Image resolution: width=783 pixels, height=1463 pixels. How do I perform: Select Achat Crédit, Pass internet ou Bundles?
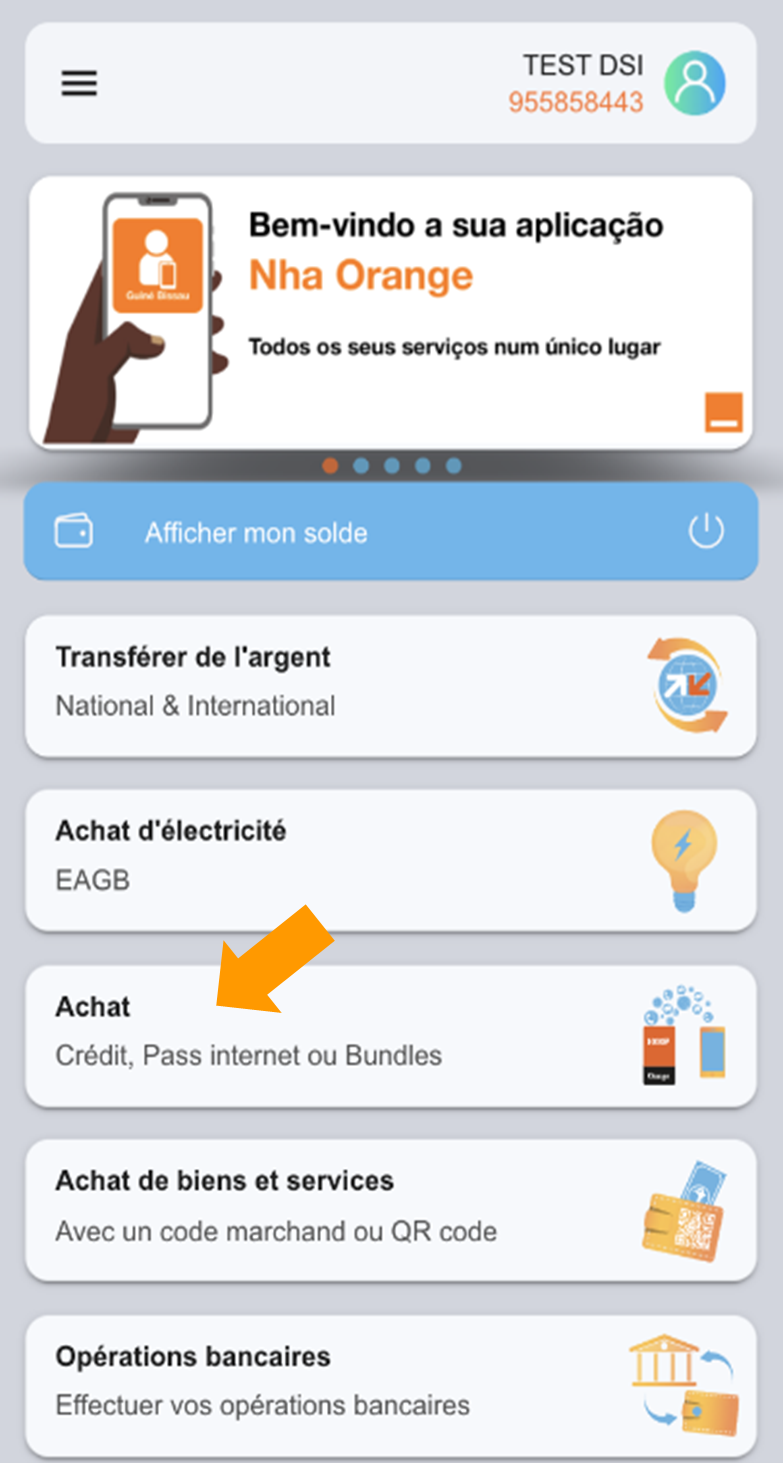click(x=390, y=1036)
